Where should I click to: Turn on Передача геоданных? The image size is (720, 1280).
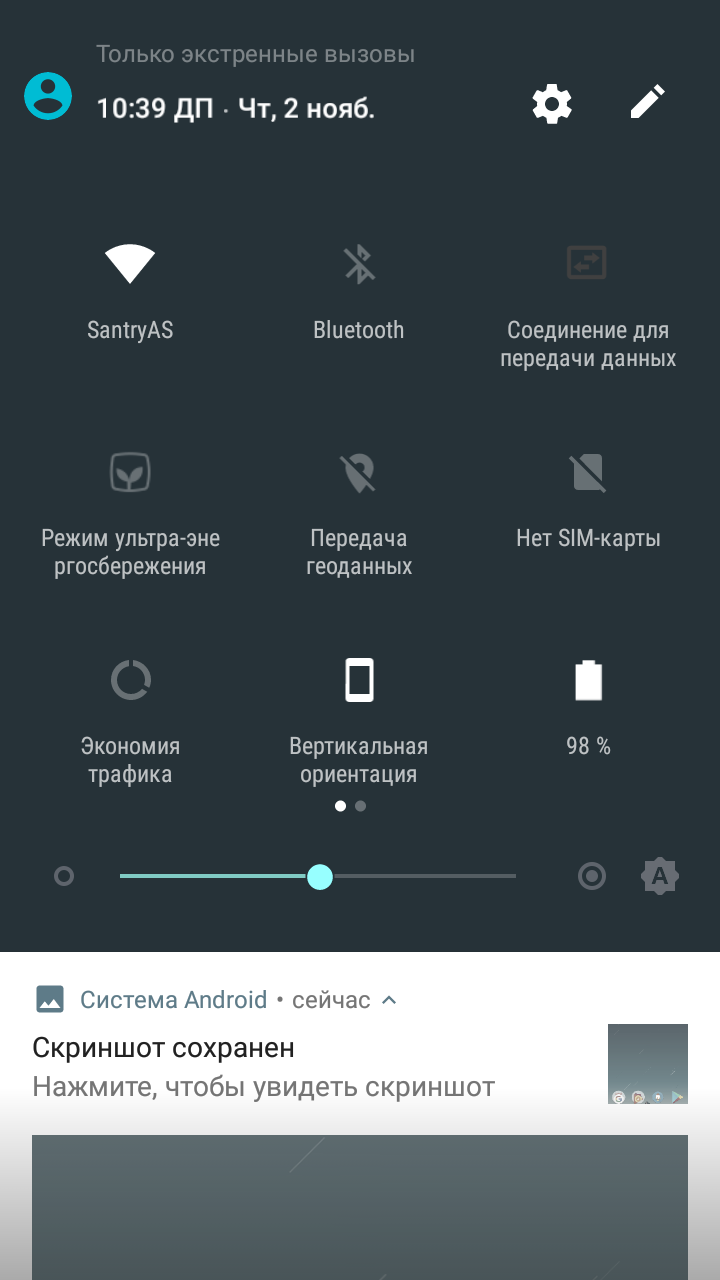click(x=360, y=513)
